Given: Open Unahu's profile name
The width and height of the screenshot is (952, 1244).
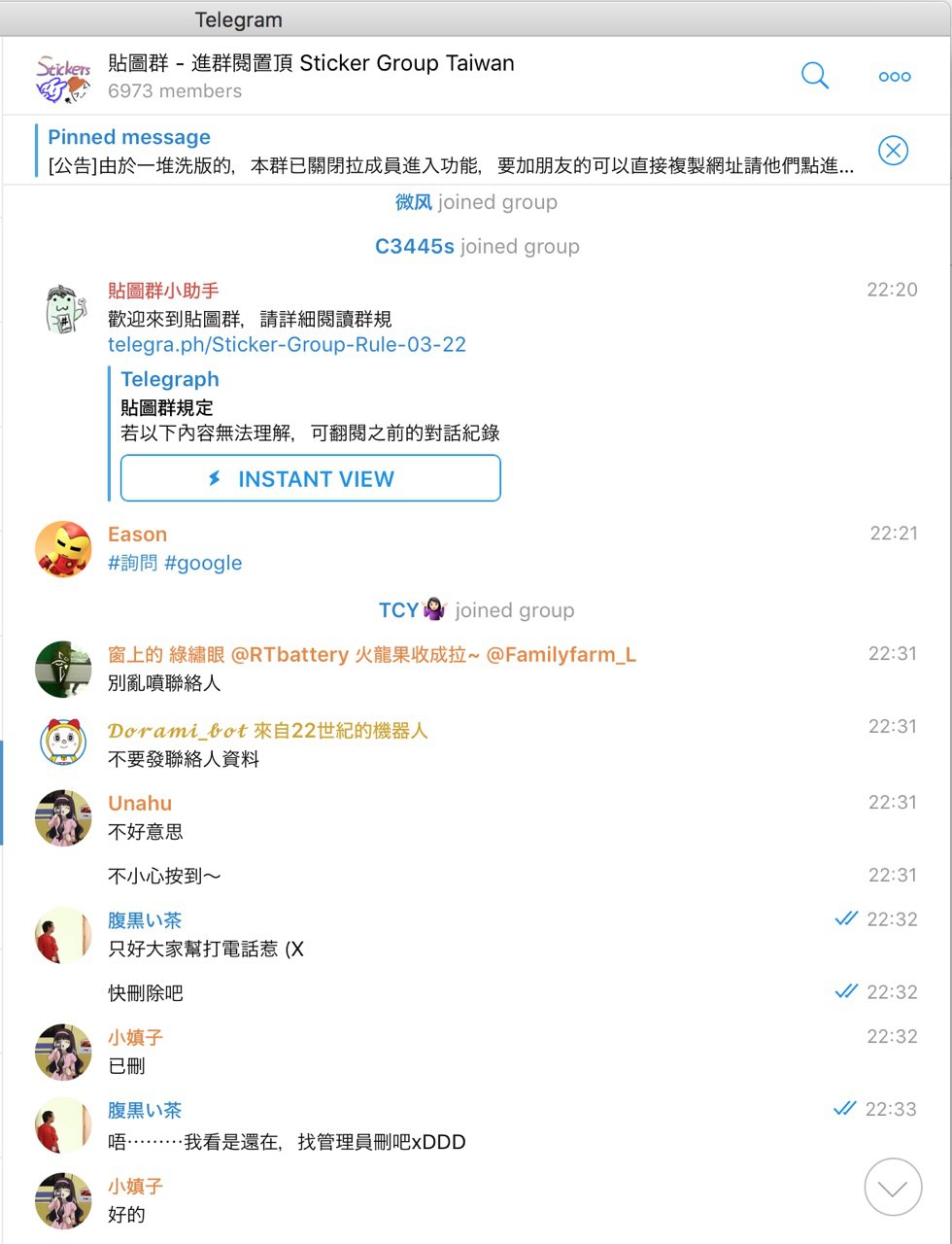Looking at the screenshot, I should pyautogui.click(x=140, y=804).
